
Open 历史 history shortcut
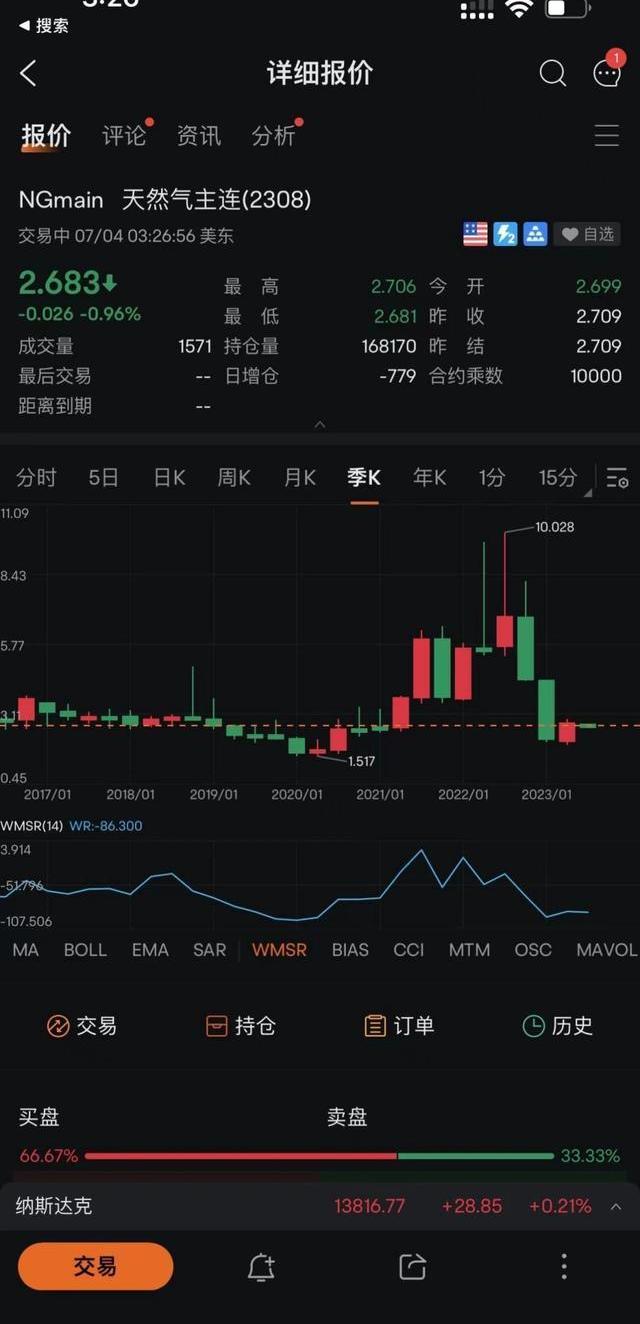coord(558,1026)
